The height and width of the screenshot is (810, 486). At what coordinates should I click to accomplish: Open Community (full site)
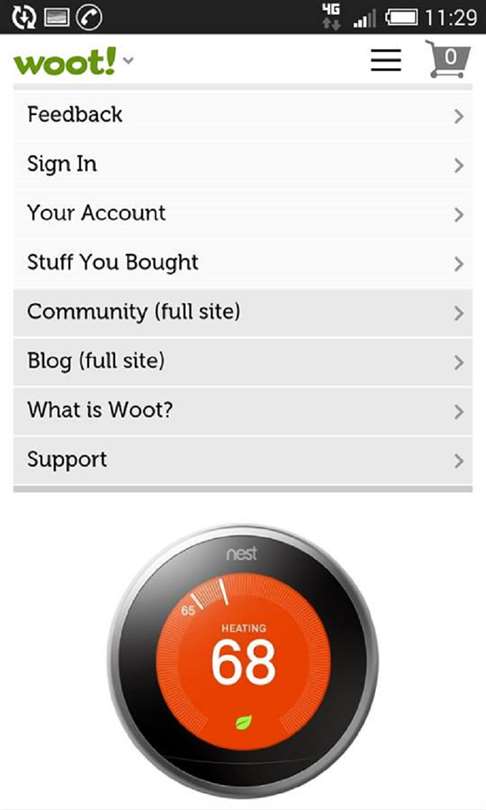click(x=243, y=313)
